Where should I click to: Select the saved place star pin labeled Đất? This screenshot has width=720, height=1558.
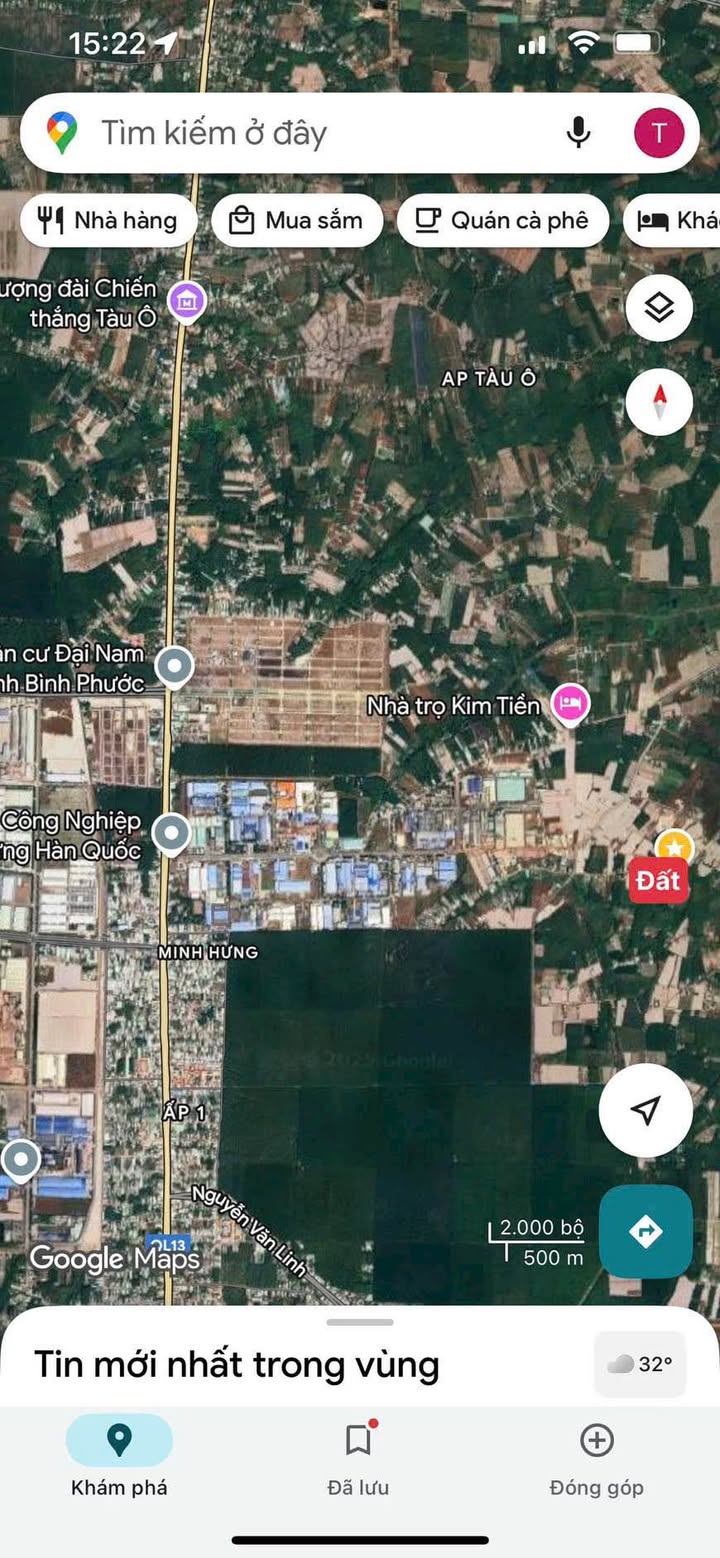(x=674, y=850)
